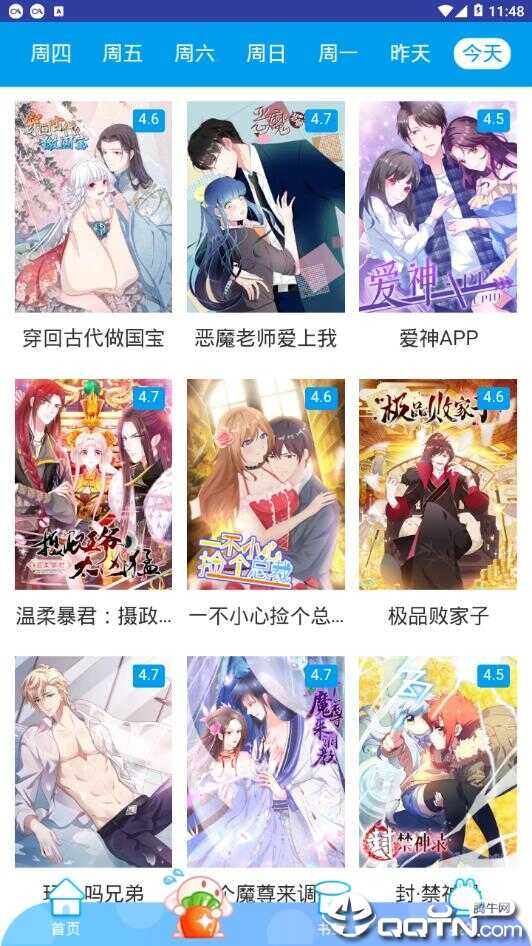Open the comic with 魔尊 in its title

coord(265,762)
